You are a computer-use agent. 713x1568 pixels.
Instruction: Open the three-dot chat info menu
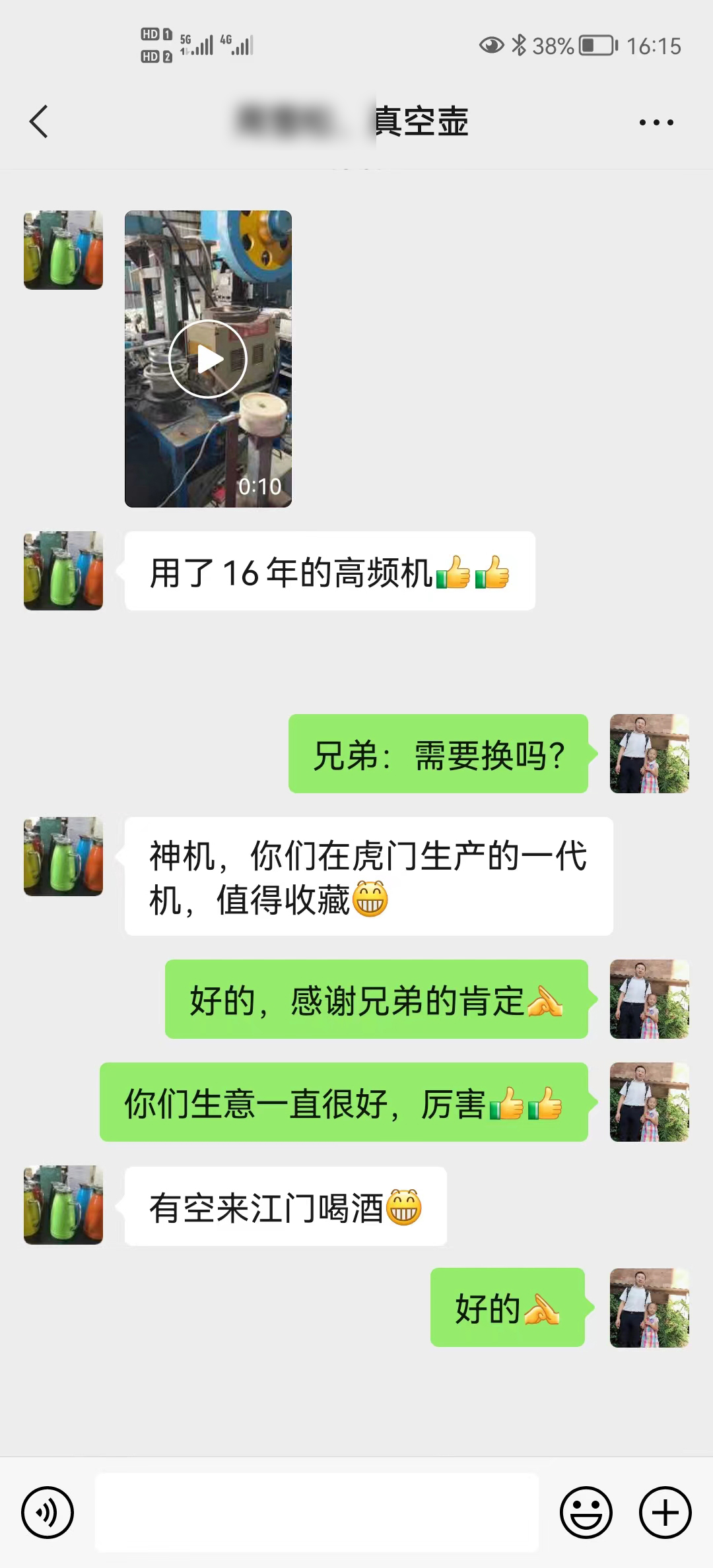(656, 122)
